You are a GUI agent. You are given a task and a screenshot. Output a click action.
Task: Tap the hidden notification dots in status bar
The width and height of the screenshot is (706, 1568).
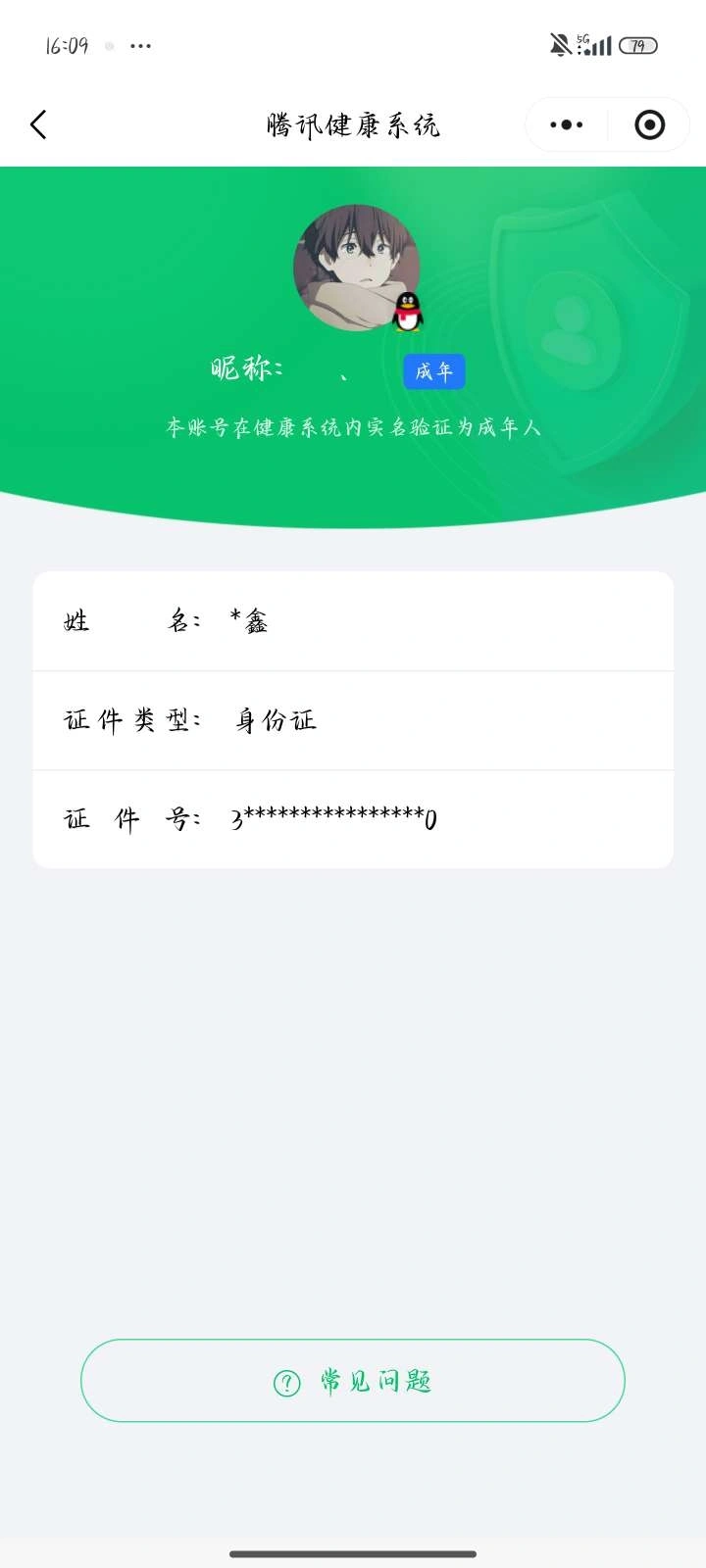(x=140, y=45)
